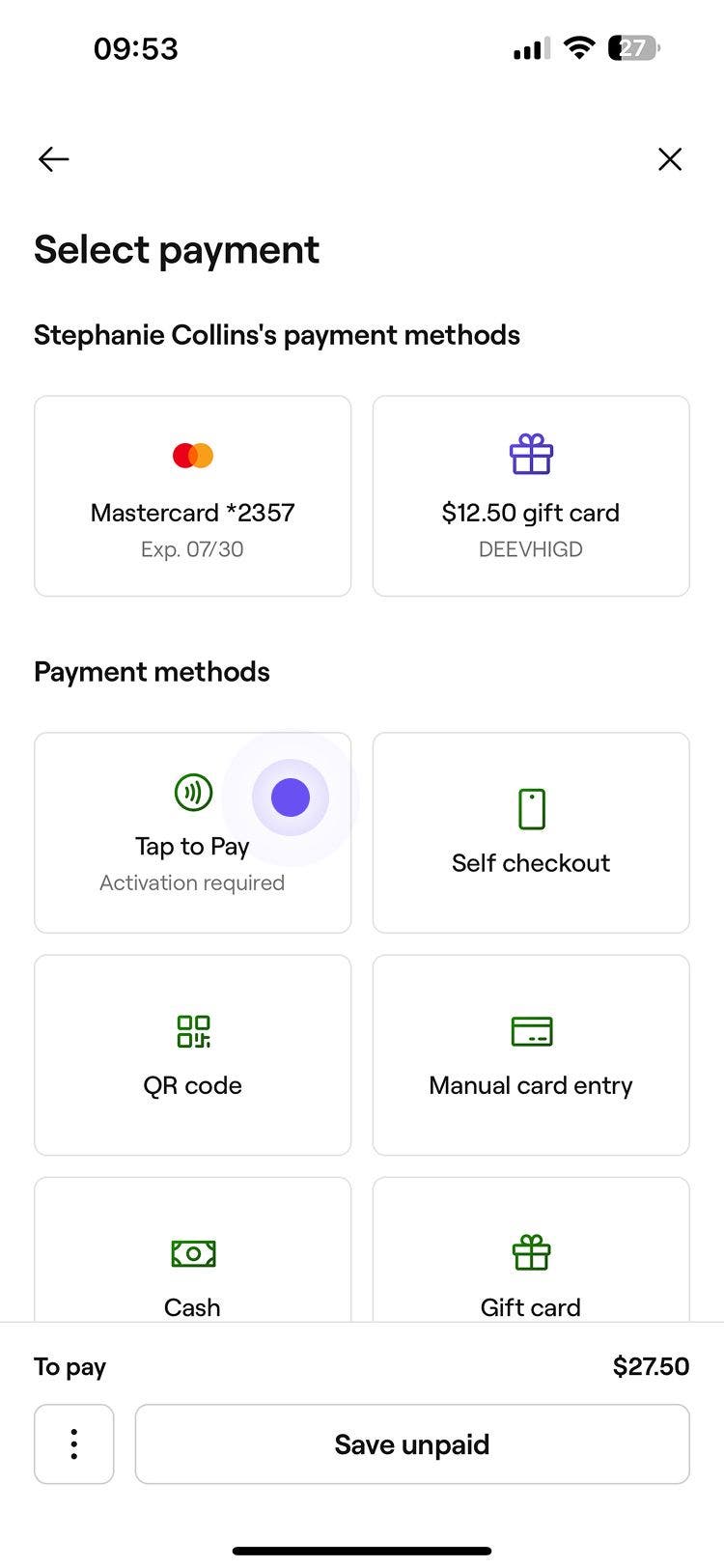Select the $12.50 DEEVHIGD gift card
724x1568 pixels.
pyautogui.click(x=530, y=495)
